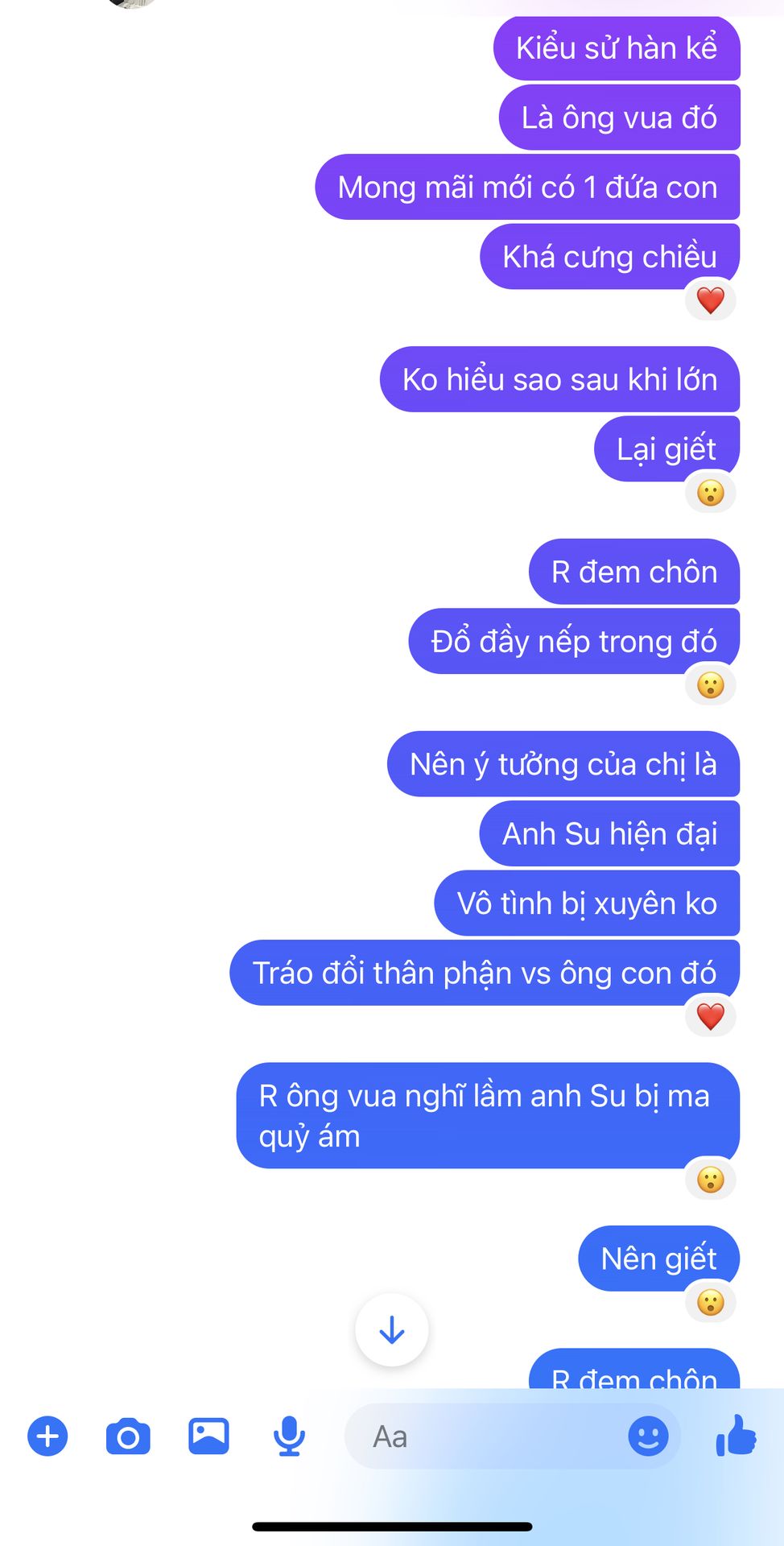
Task: Open the camera to take a photo
Action: pos(128,1436)
